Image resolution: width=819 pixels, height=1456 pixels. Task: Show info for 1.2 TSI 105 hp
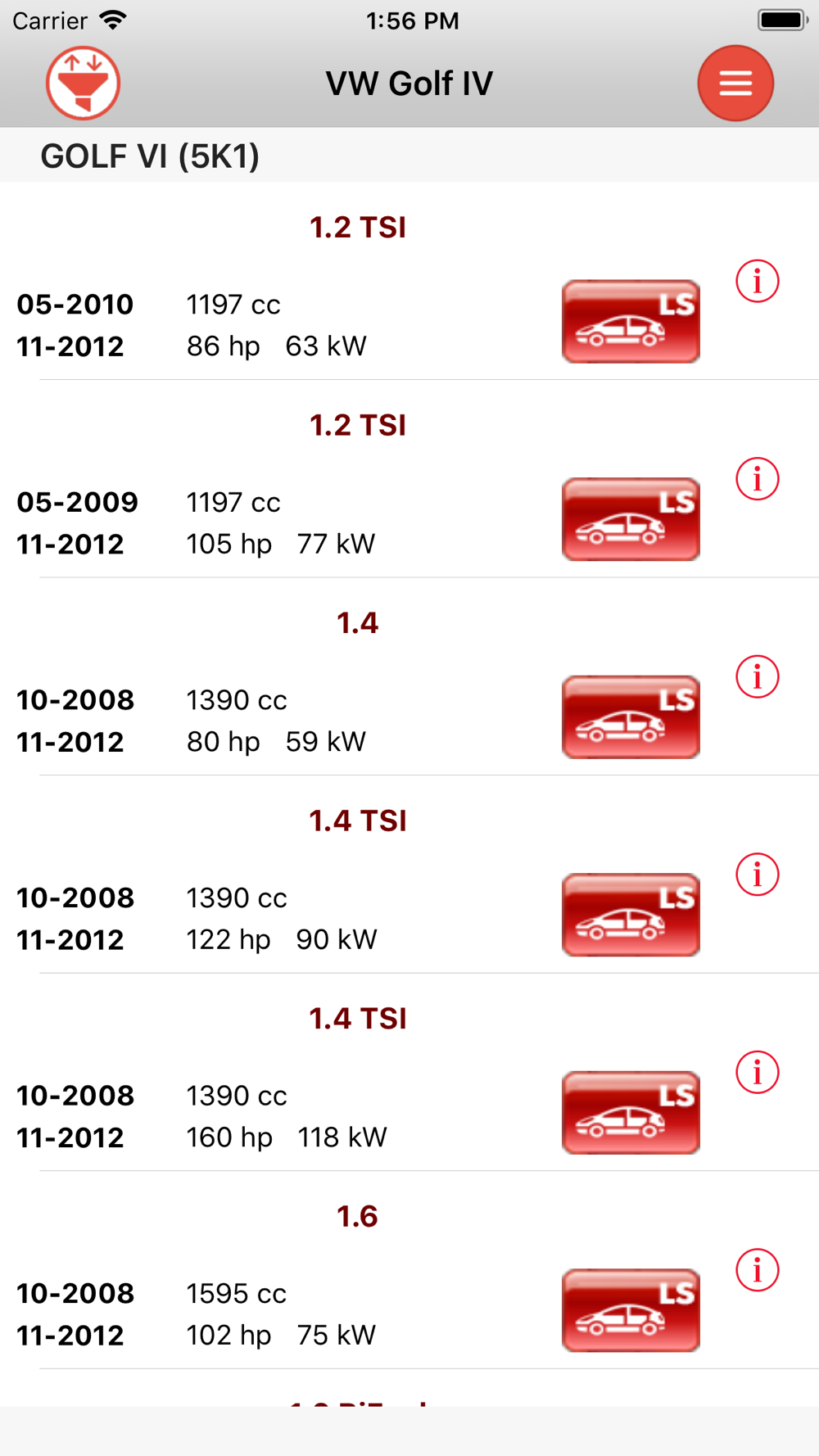(x=757, y=479)
